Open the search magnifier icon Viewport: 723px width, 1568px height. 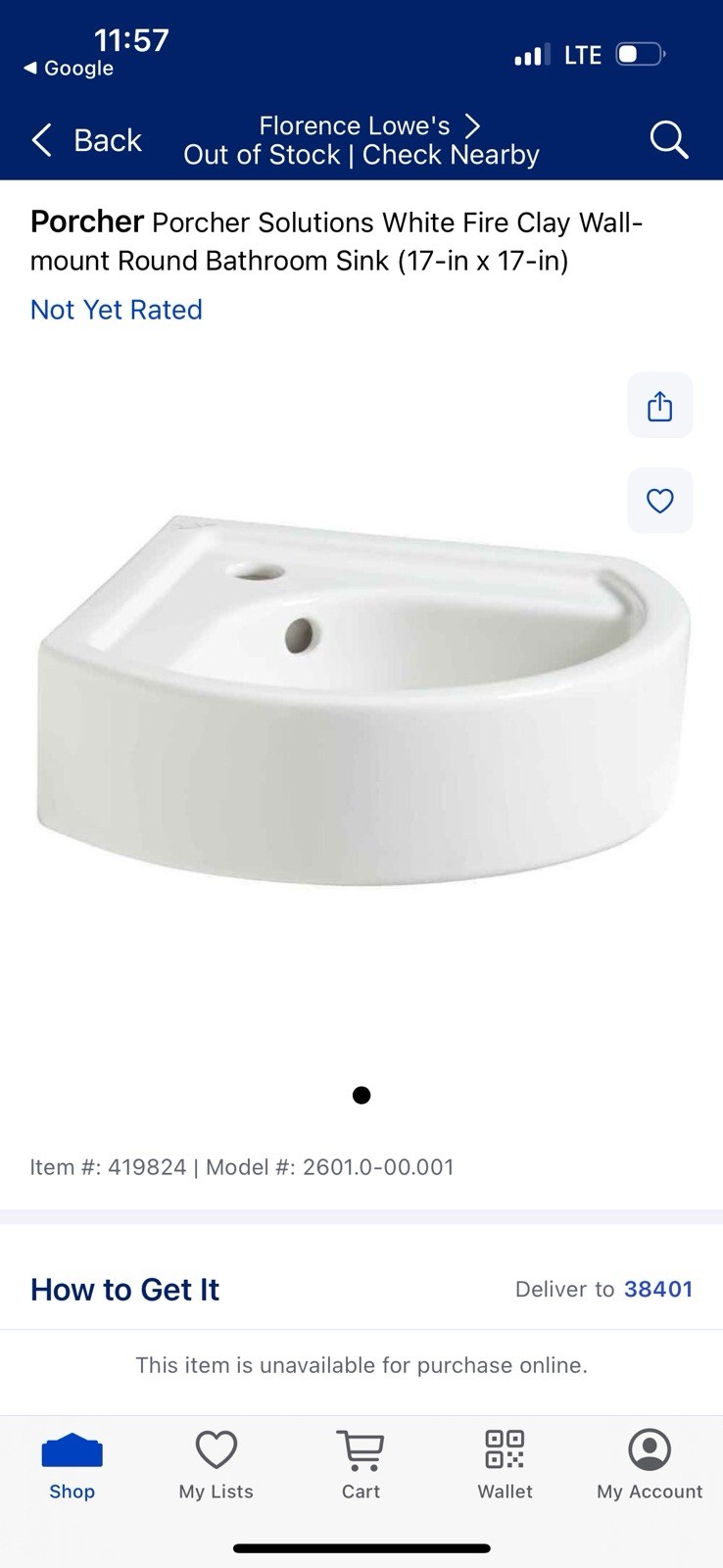pyautogui.click(x=669, y=140)
